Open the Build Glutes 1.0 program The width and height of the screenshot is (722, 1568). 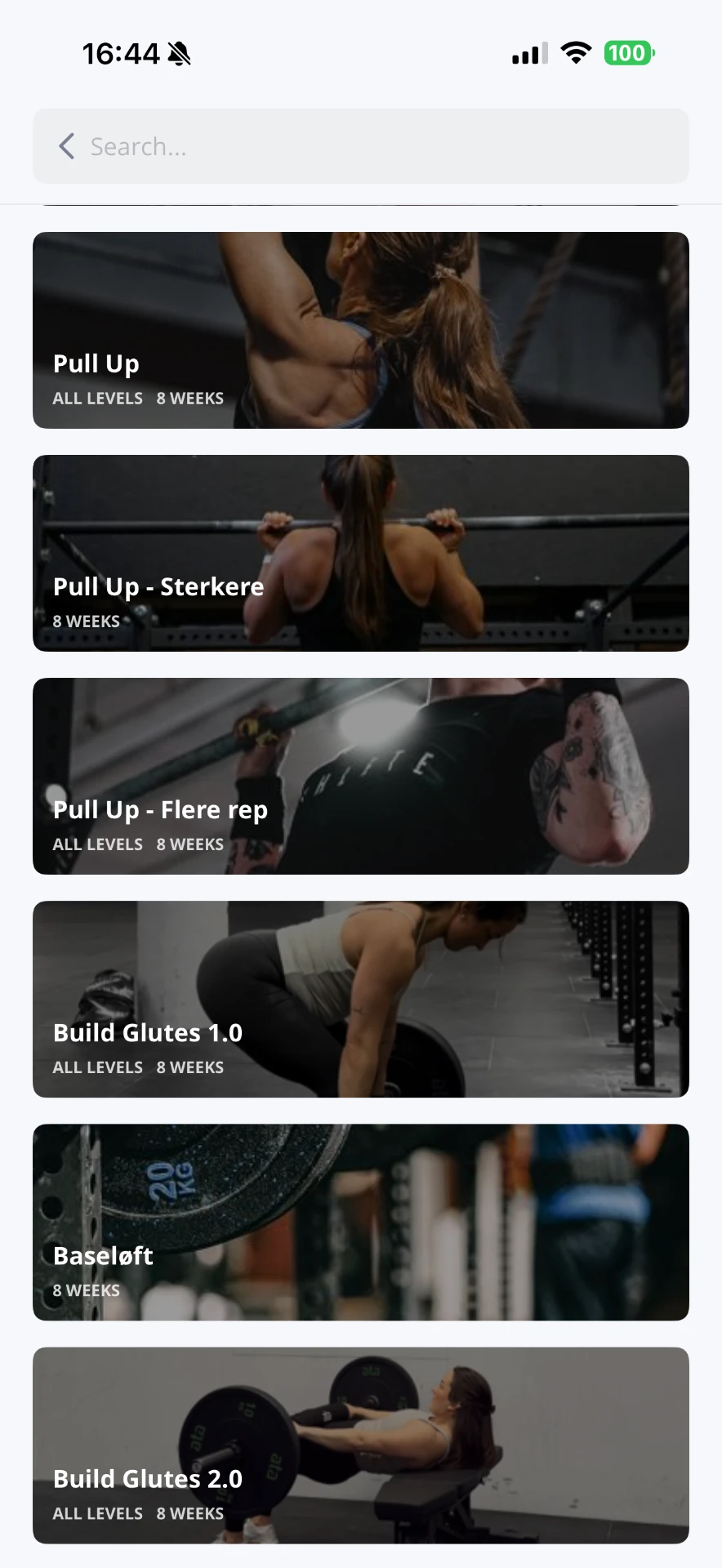click(361, 999)
